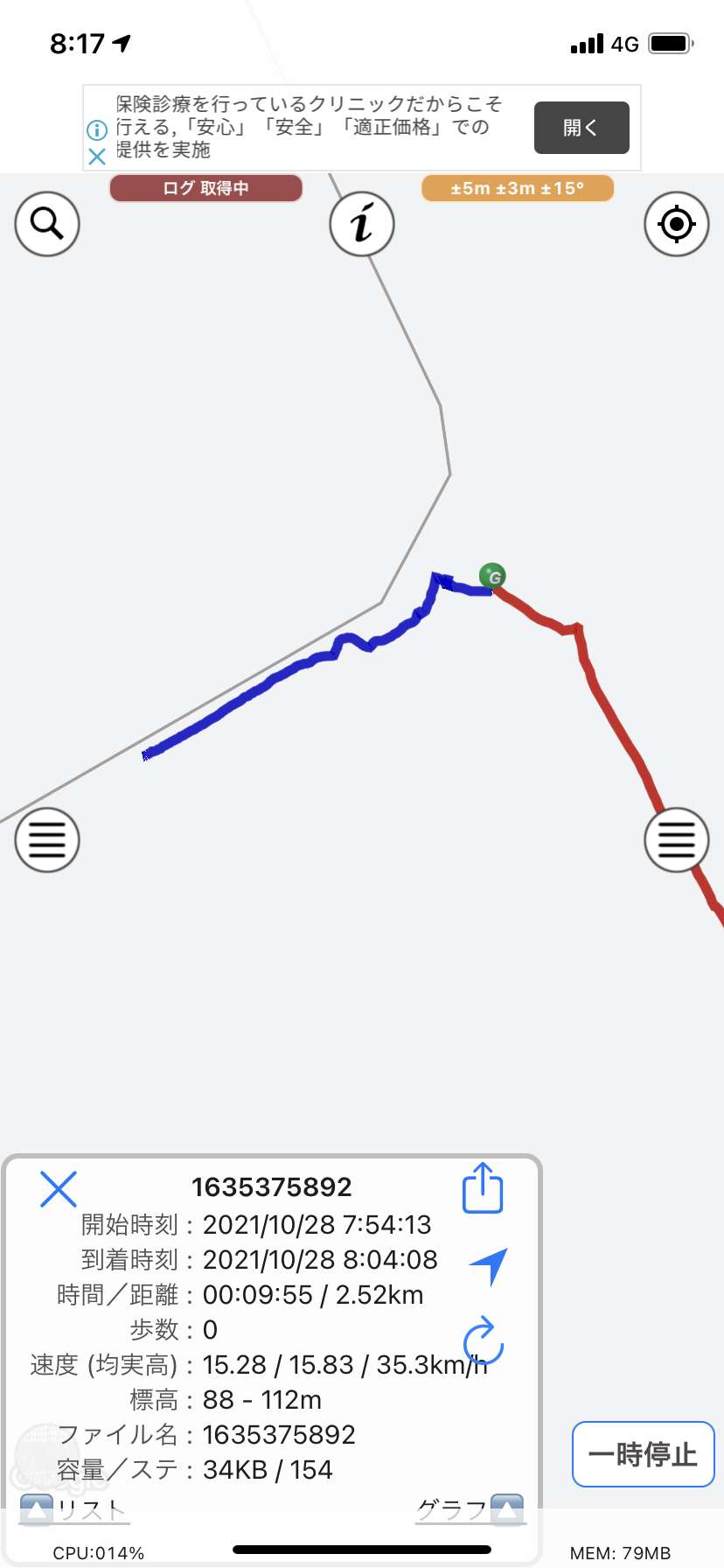Open the right hamburger menu
This screenshot has width=724, height=1568.
coord(676,840)
